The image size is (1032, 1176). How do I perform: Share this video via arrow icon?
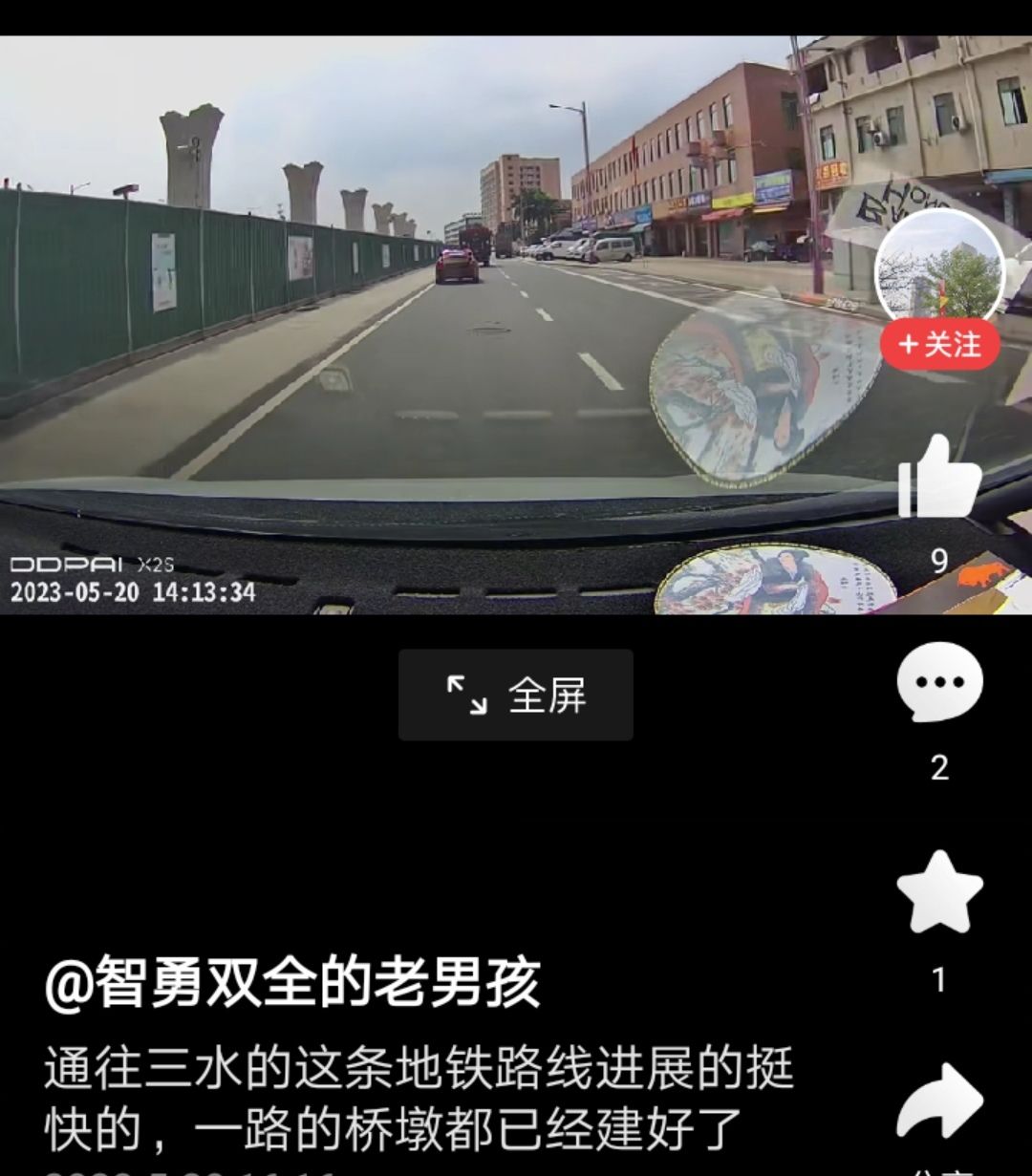(939, 1101)
